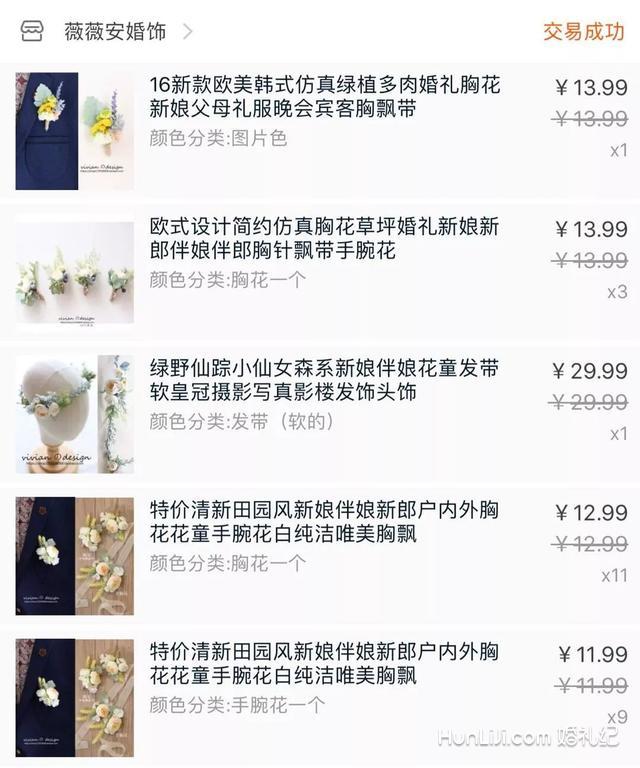Open the 手腕花一个 item priced ¥11.99
Image resolution: width=640 pixels, height=768 pixels.
click(x=324, y=665)
